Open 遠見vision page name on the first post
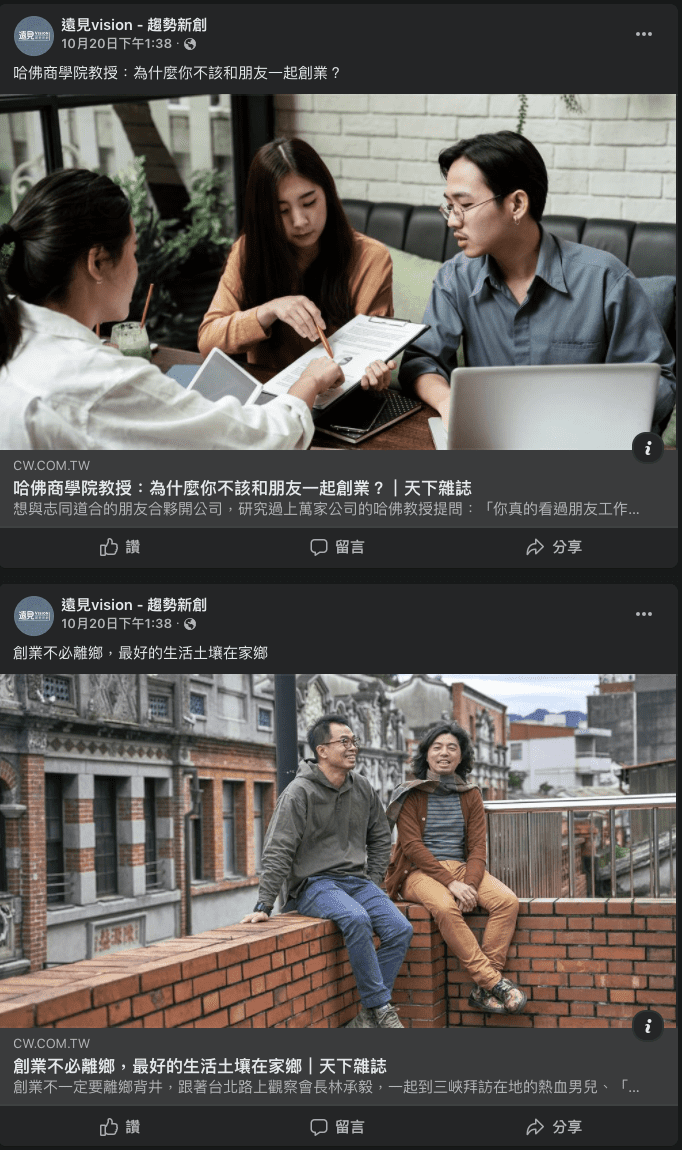This screenshot has height=1150, width=682. (x=134, y=25)
